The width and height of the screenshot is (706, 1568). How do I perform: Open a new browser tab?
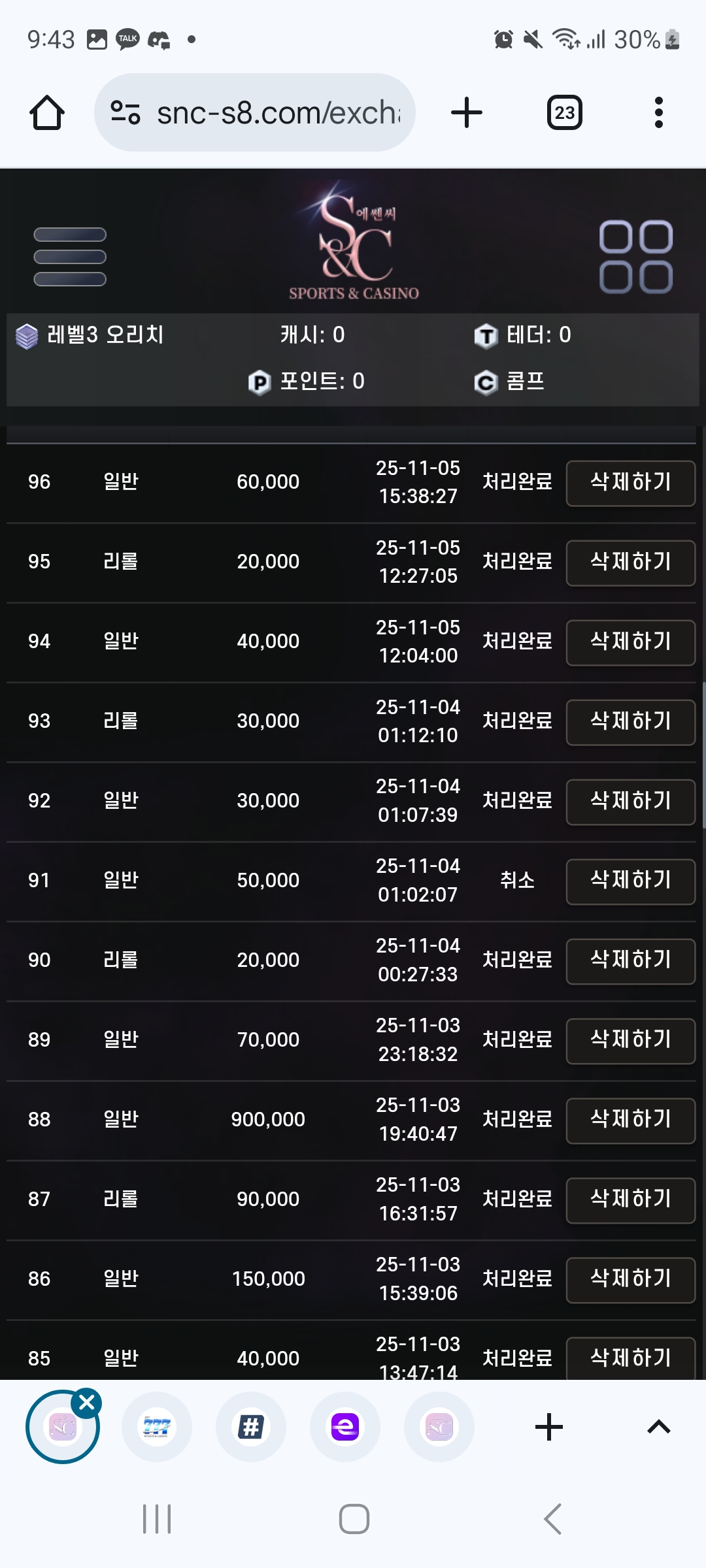tap(467, 112)
